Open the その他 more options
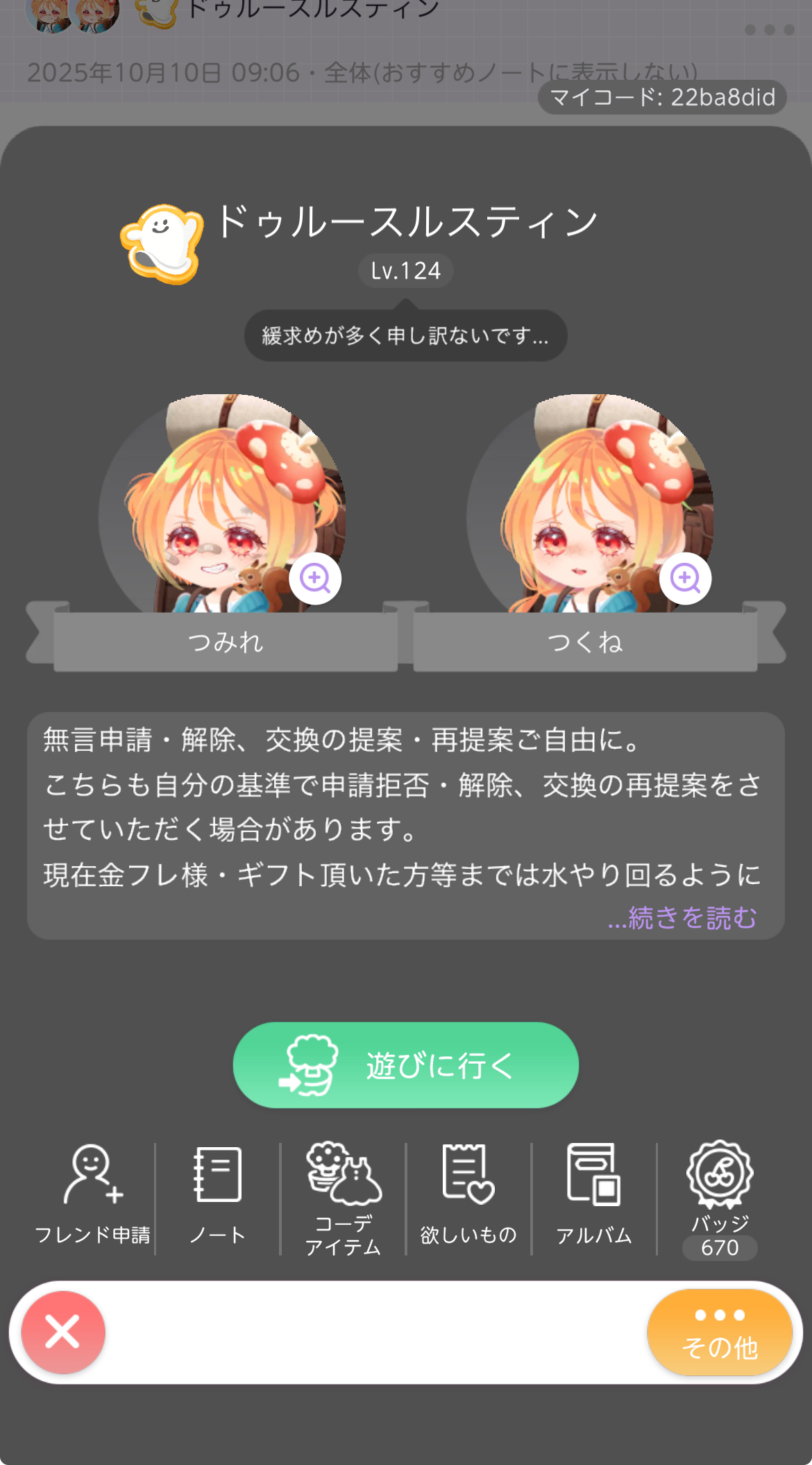Viewport: 812px width, 1465px height. [719, 1332]
